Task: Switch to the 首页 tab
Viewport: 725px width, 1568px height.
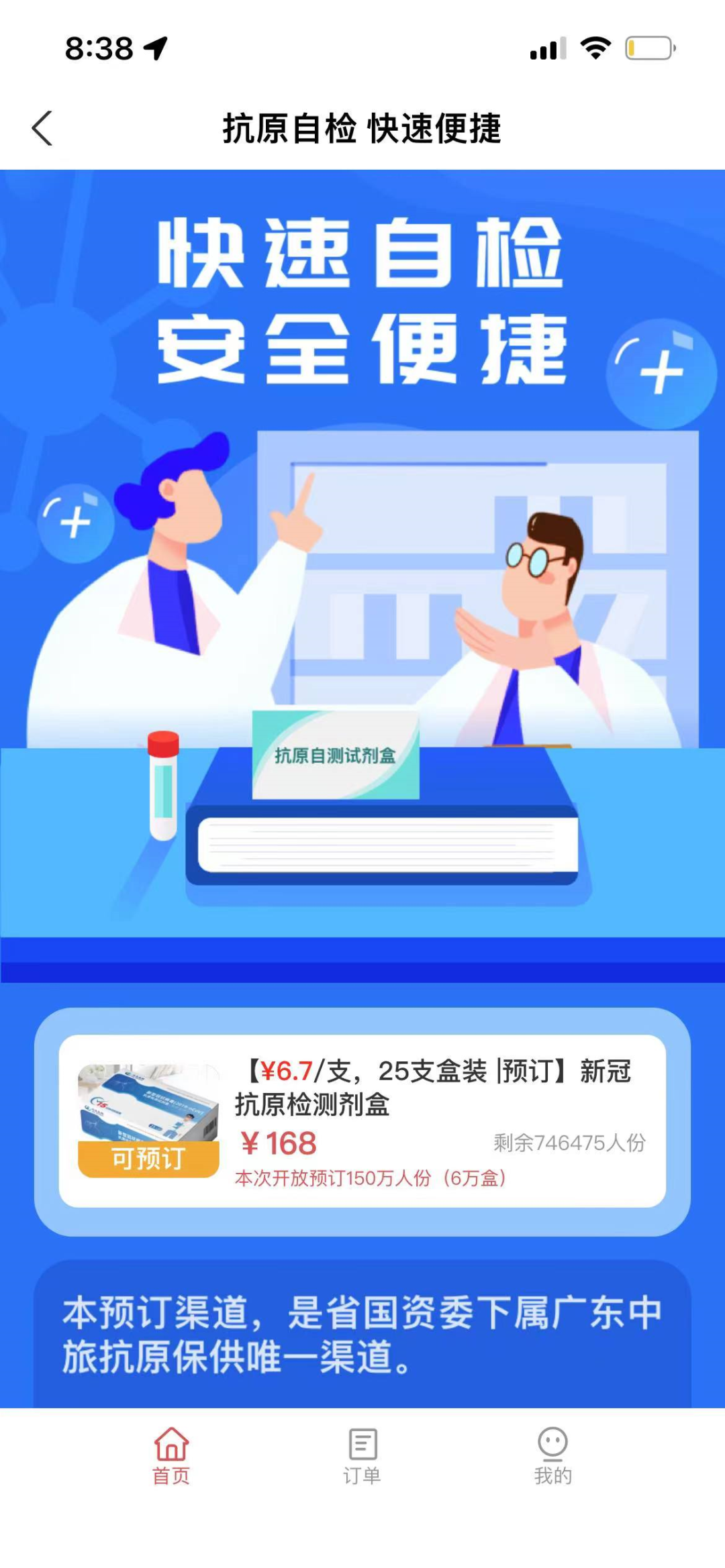Action: coord(171,1455)
